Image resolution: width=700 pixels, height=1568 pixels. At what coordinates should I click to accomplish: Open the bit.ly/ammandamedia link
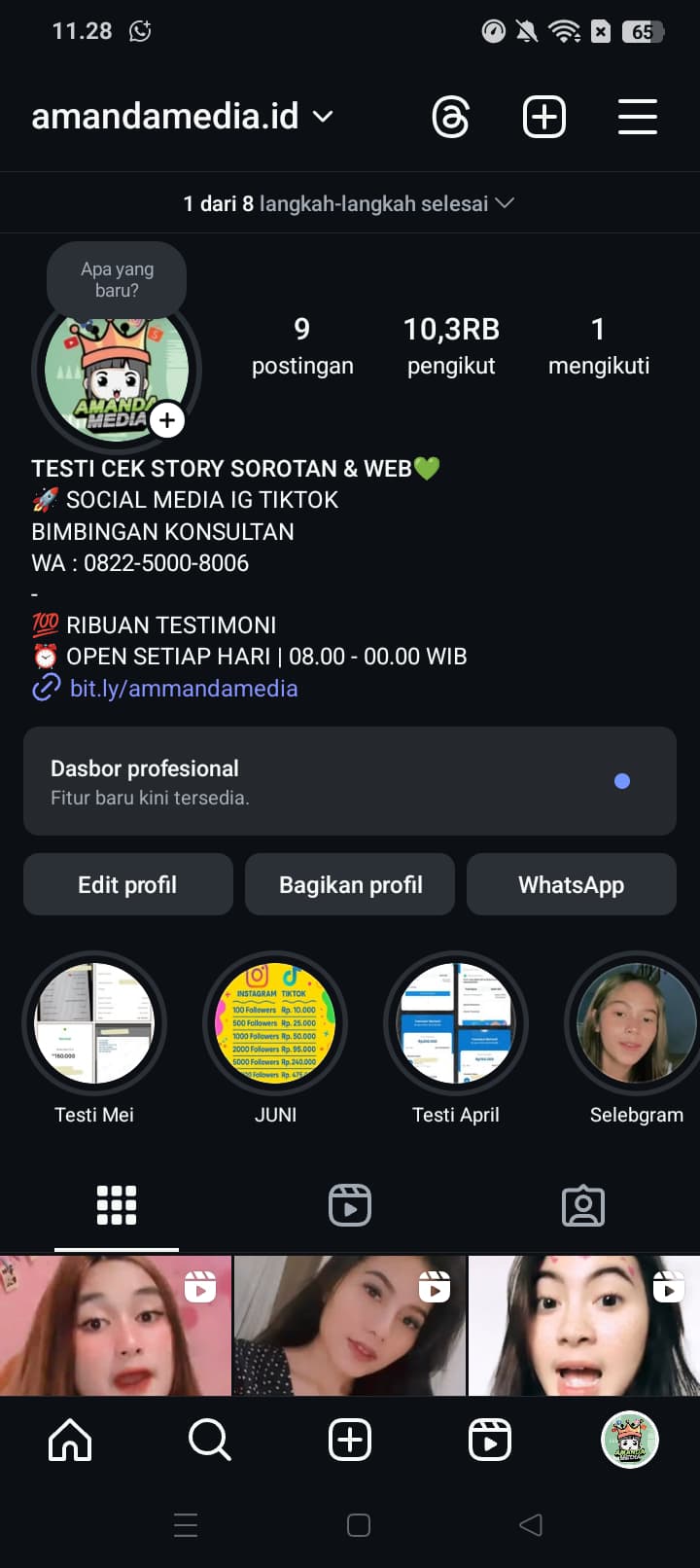pos(183,689)
